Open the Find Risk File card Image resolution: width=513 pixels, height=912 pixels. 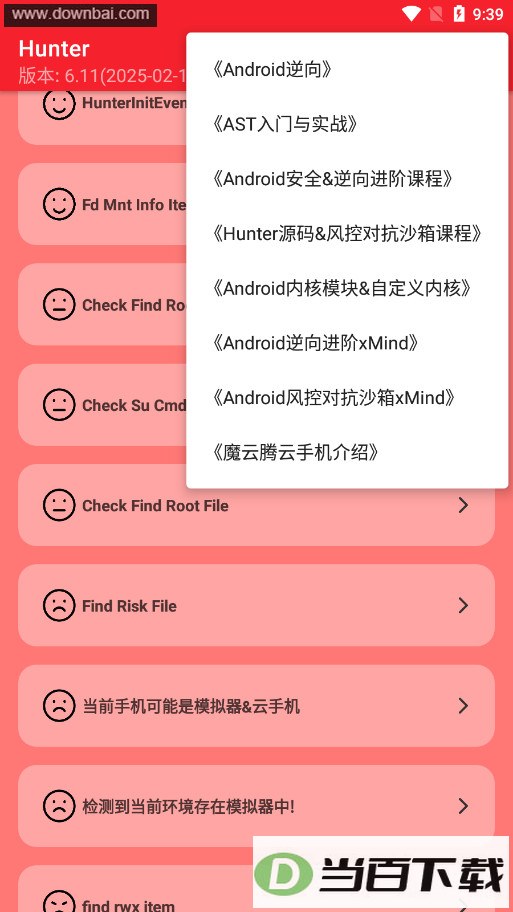256,605
